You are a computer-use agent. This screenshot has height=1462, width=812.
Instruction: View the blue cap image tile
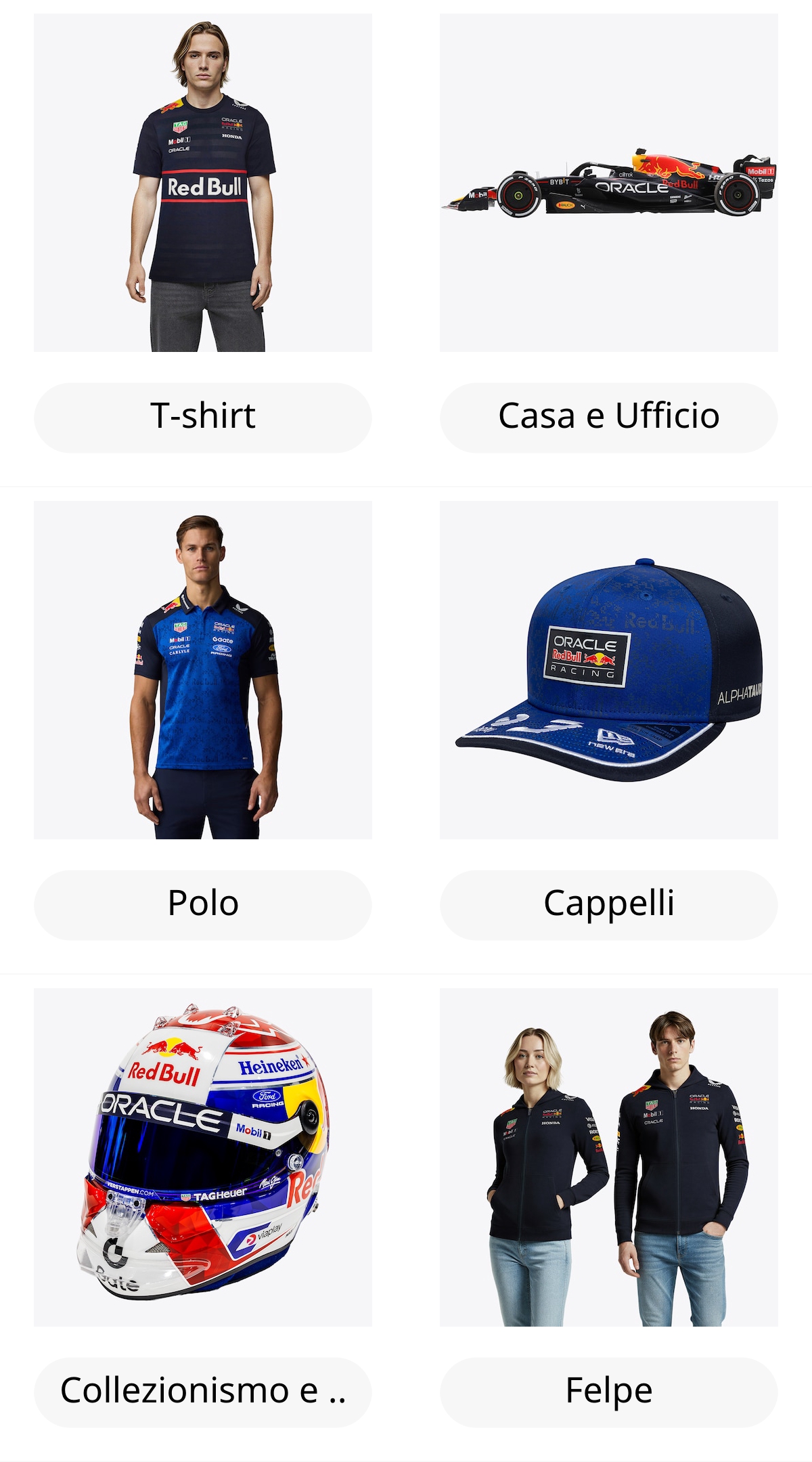tap(609, 670)
